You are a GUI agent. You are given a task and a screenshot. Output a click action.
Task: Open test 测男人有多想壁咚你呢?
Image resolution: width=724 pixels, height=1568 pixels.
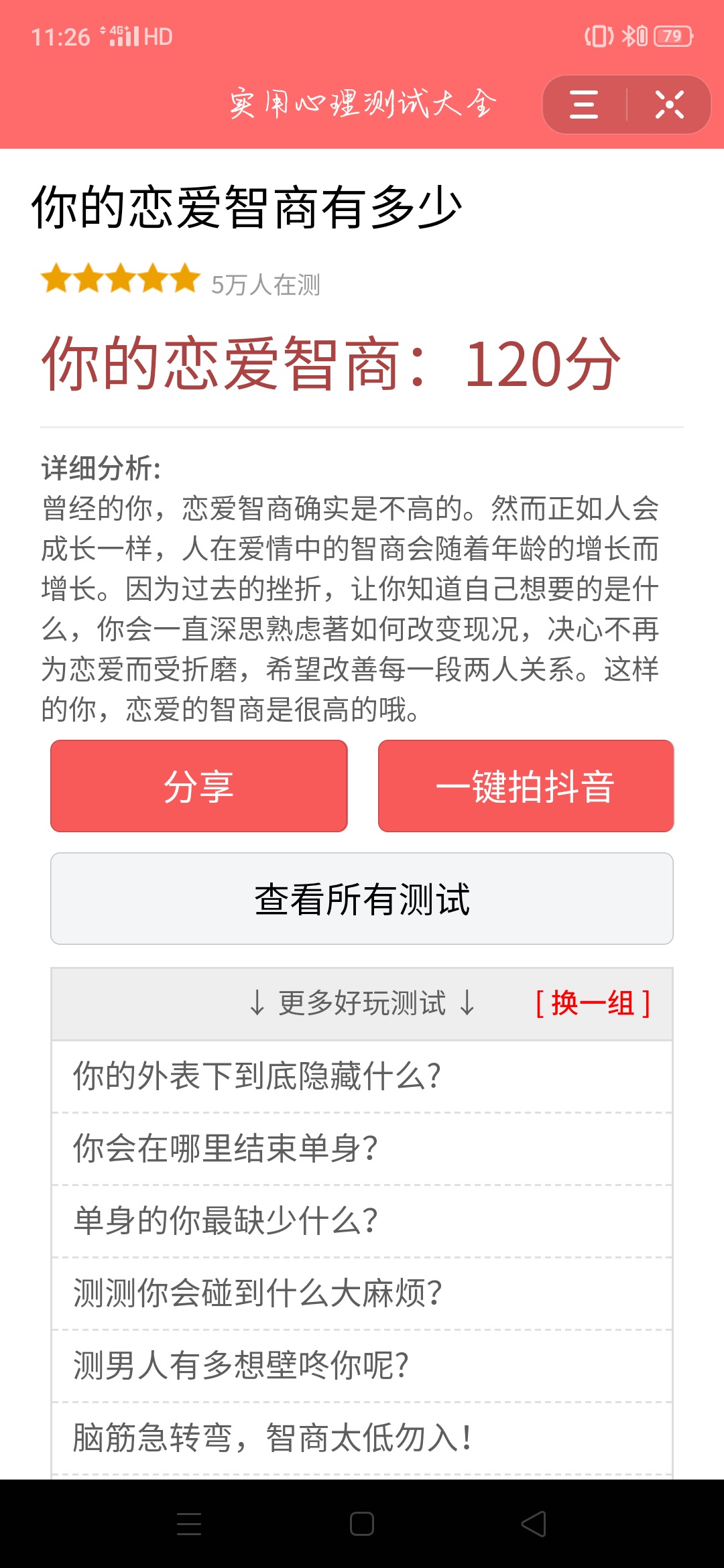pos(241,1366)
